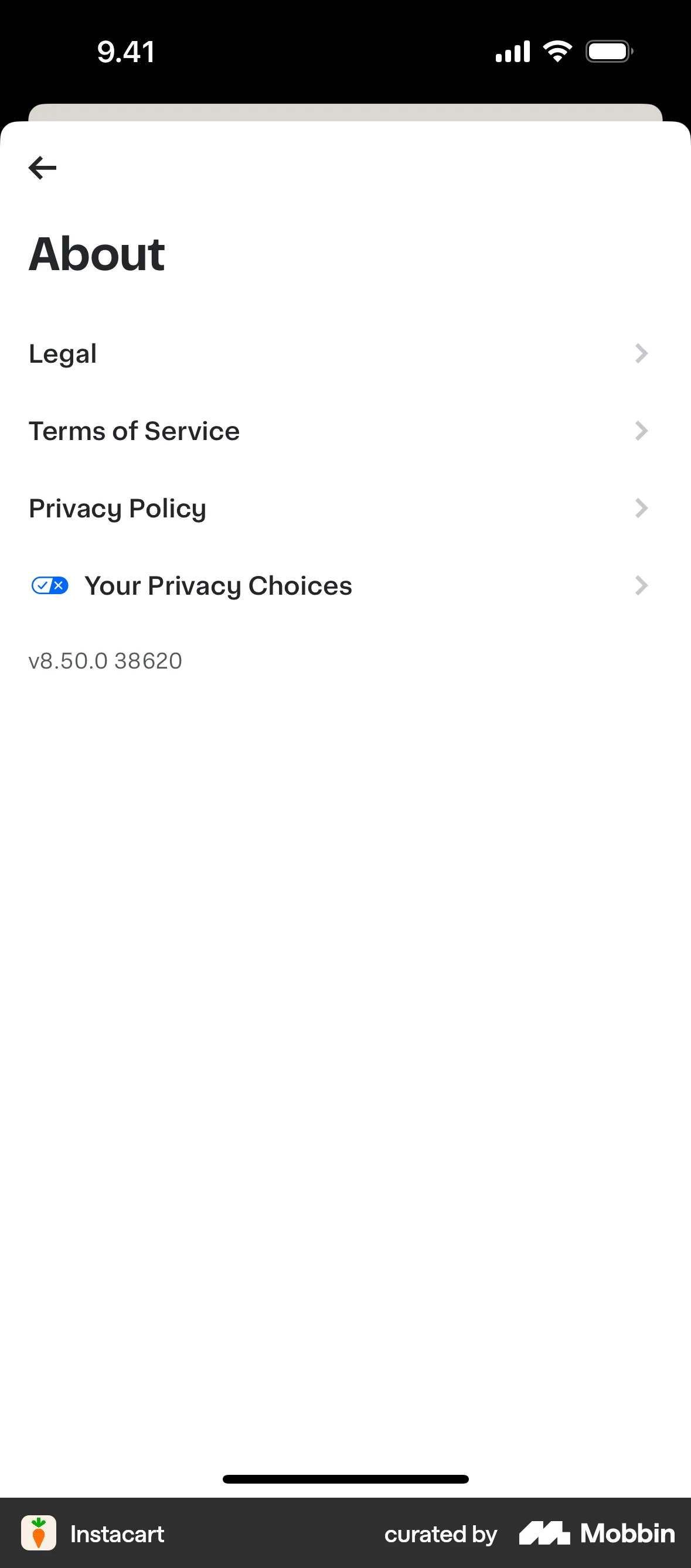This screenshot has height=1568, width=691.
Task: Click the battery indicator icon
Action: click(610, 52)
